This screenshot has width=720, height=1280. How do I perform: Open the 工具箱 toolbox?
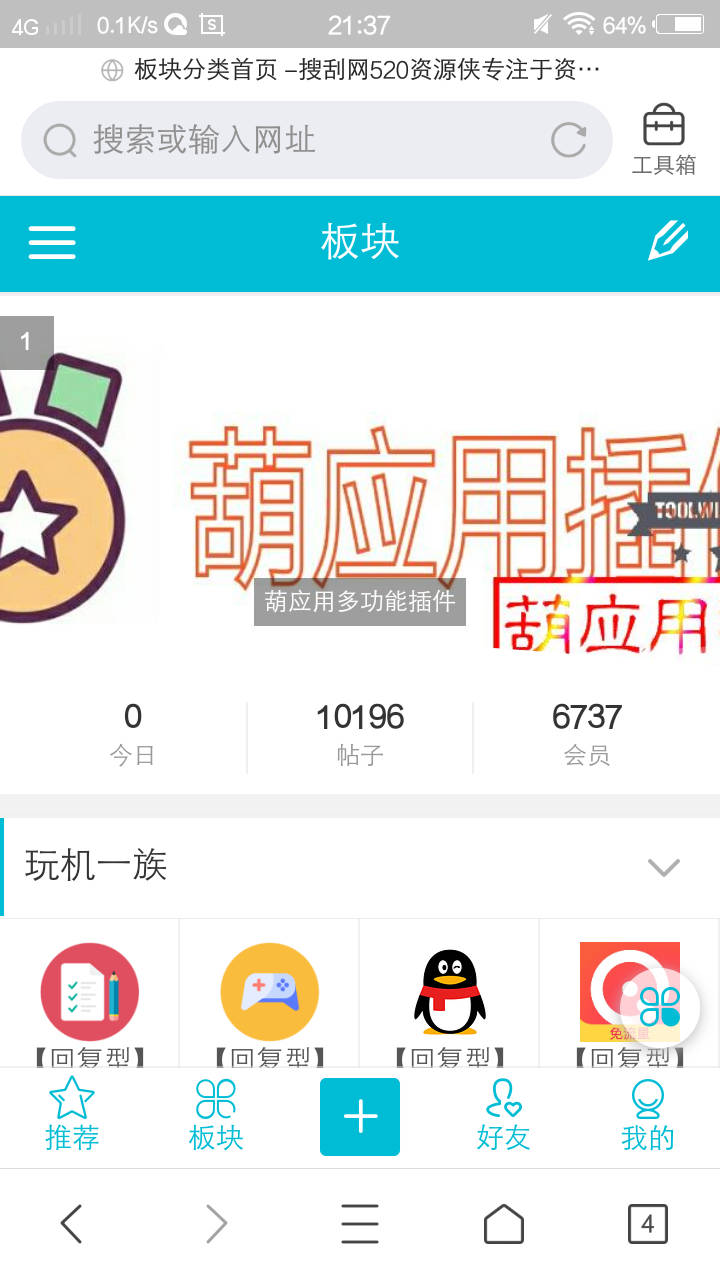point(663,140)
